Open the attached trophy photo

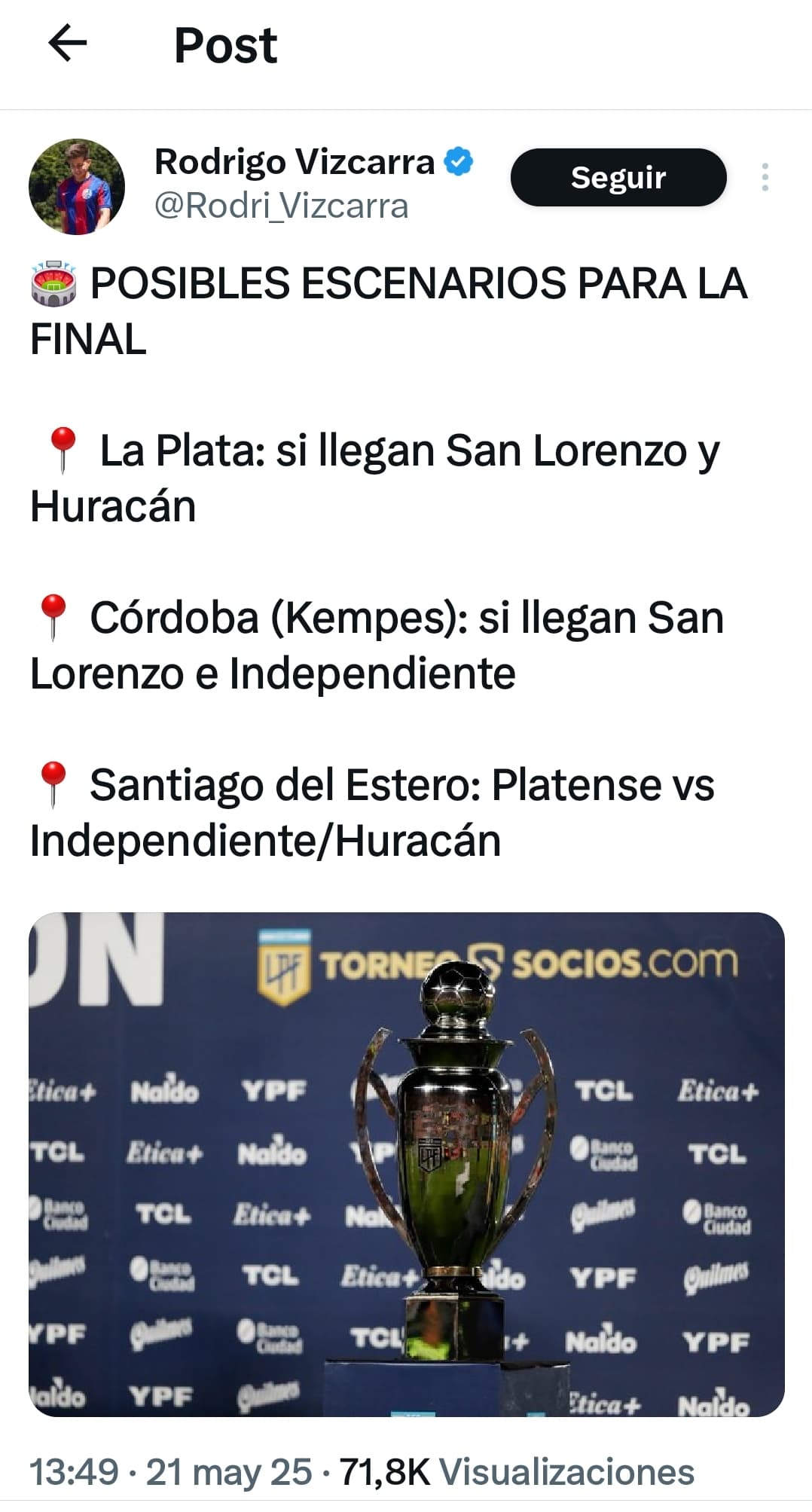point(407,1165)
